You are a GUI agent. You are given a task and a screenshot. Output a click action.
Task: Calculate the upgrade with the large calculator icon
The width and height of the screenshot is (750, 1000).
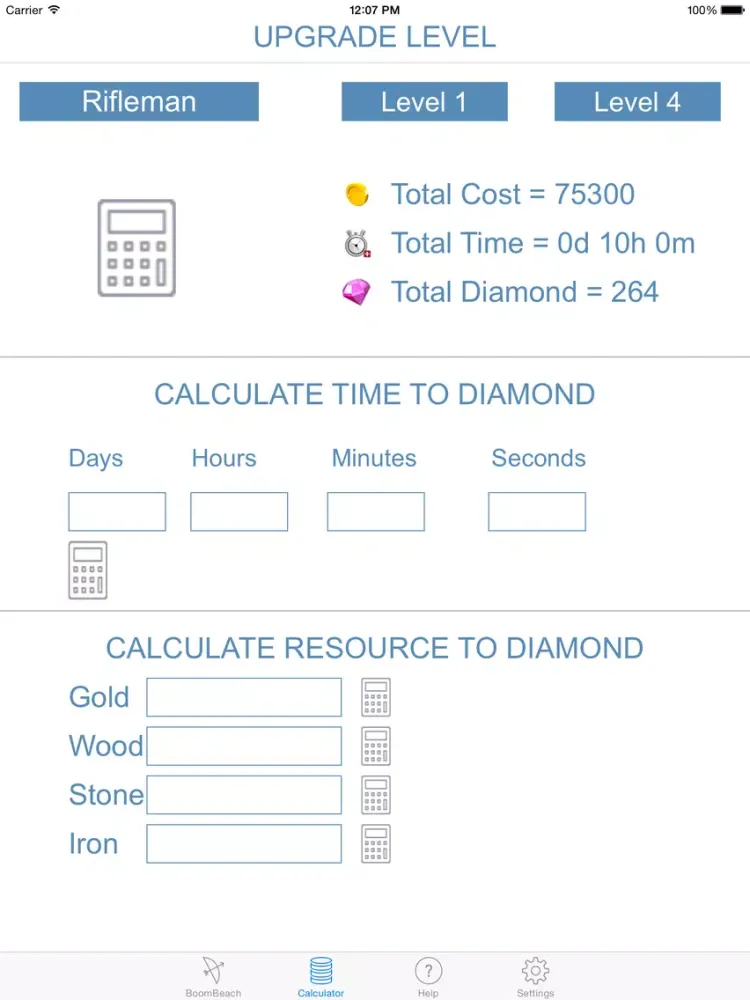click(136, 248)
